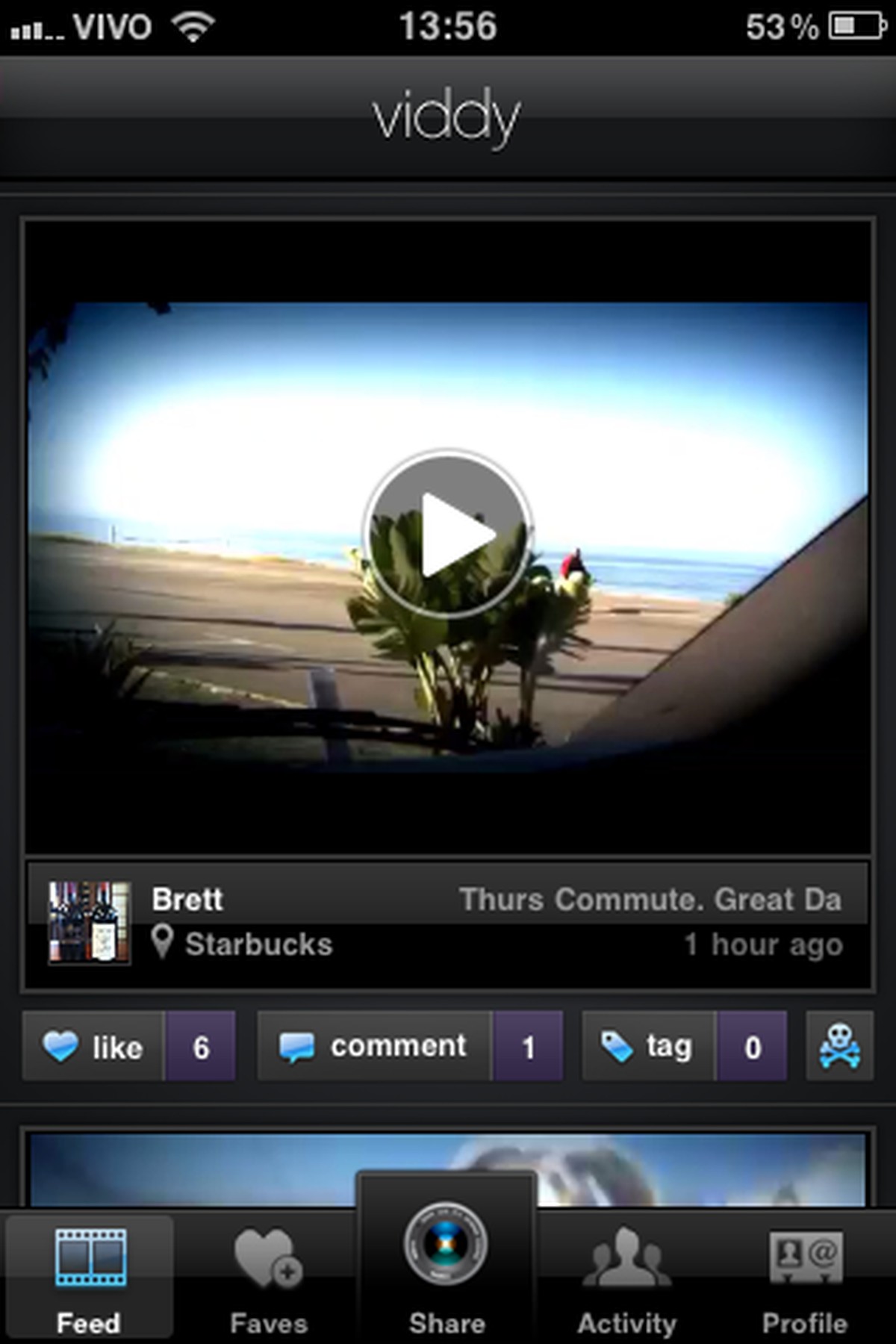Open the Share camera tab
The width and height of the screenshot is (896, 1344).
coord(447,1262)
